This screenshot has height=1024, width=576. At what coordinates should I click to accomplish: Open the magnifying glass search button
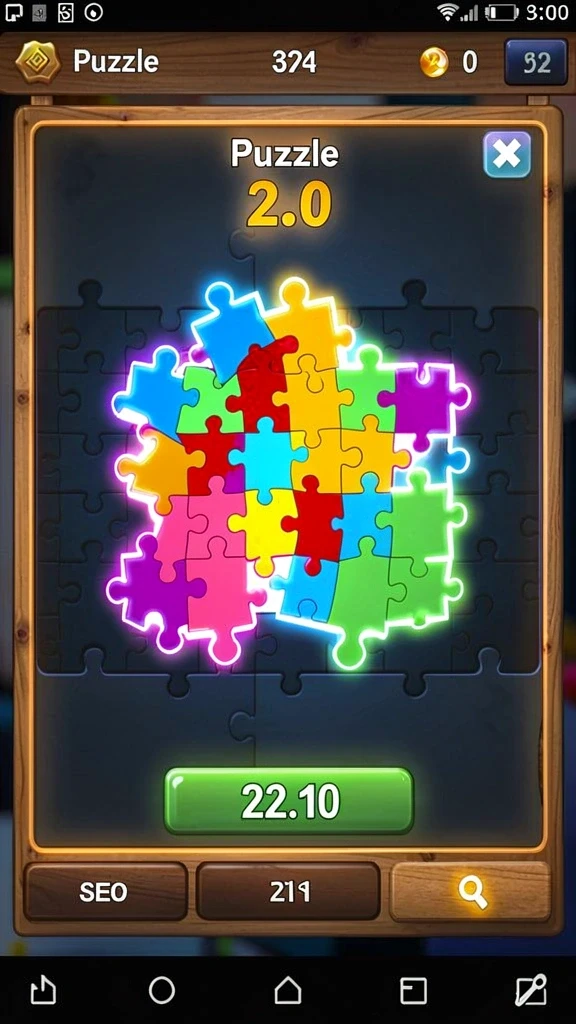[x=471, y=891]
